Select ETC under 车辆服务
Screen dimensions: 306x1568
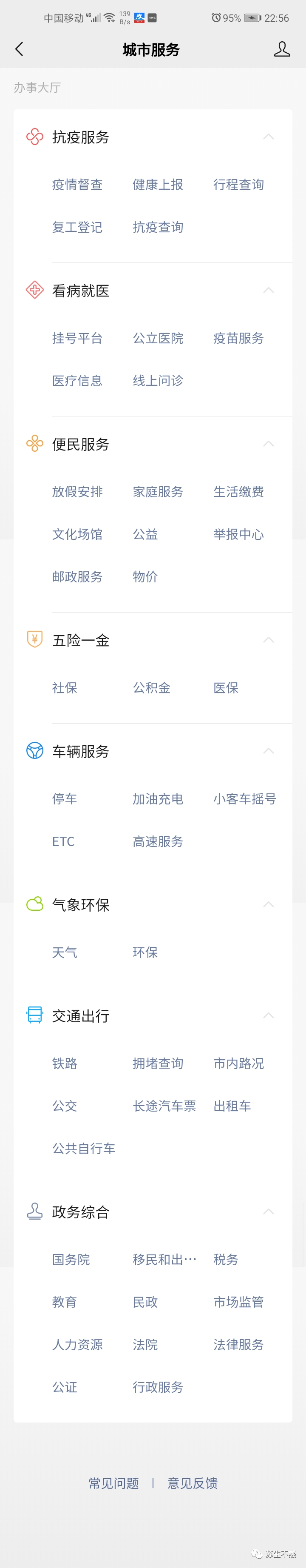click(x=63, y=841)
